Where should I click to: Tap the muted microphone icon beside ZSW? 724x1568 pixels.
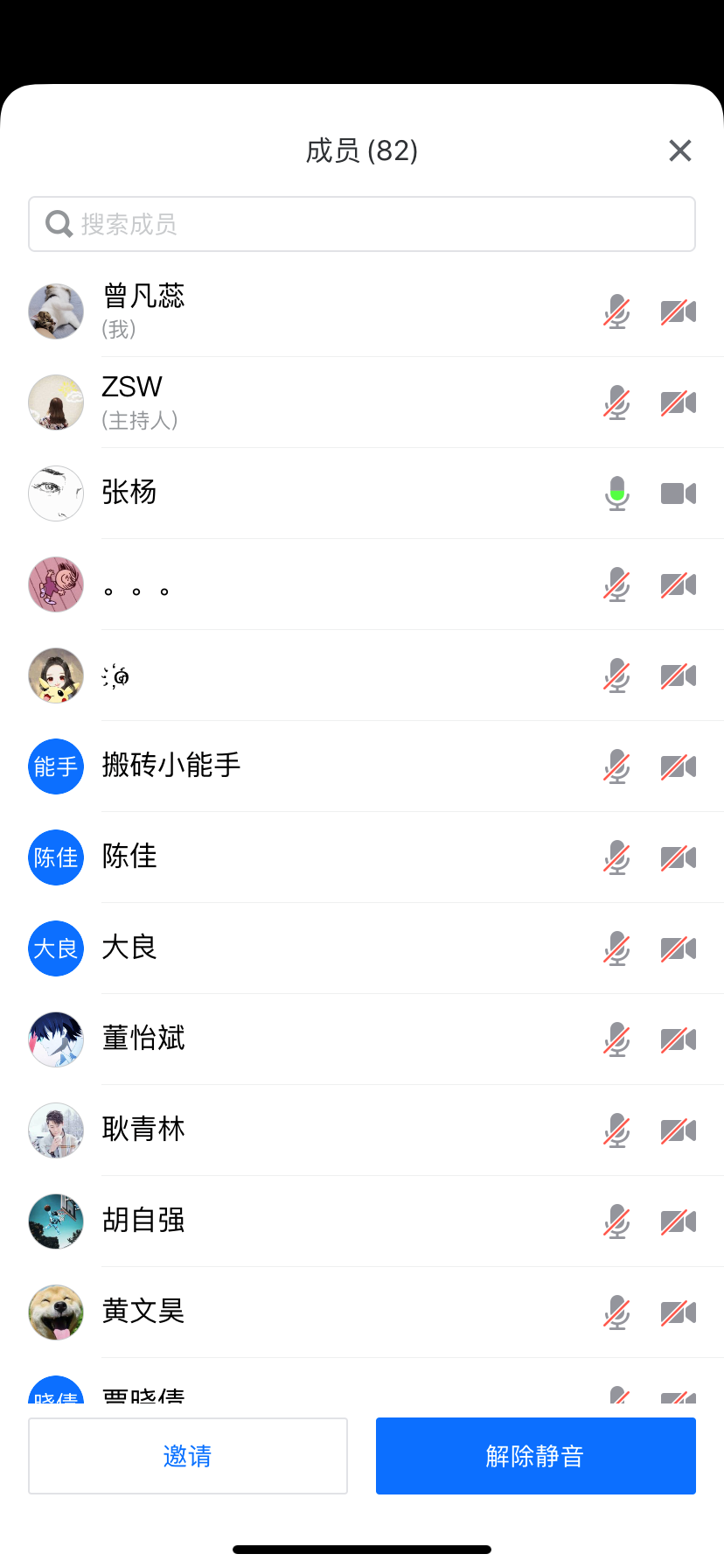[x=616, y=402]
